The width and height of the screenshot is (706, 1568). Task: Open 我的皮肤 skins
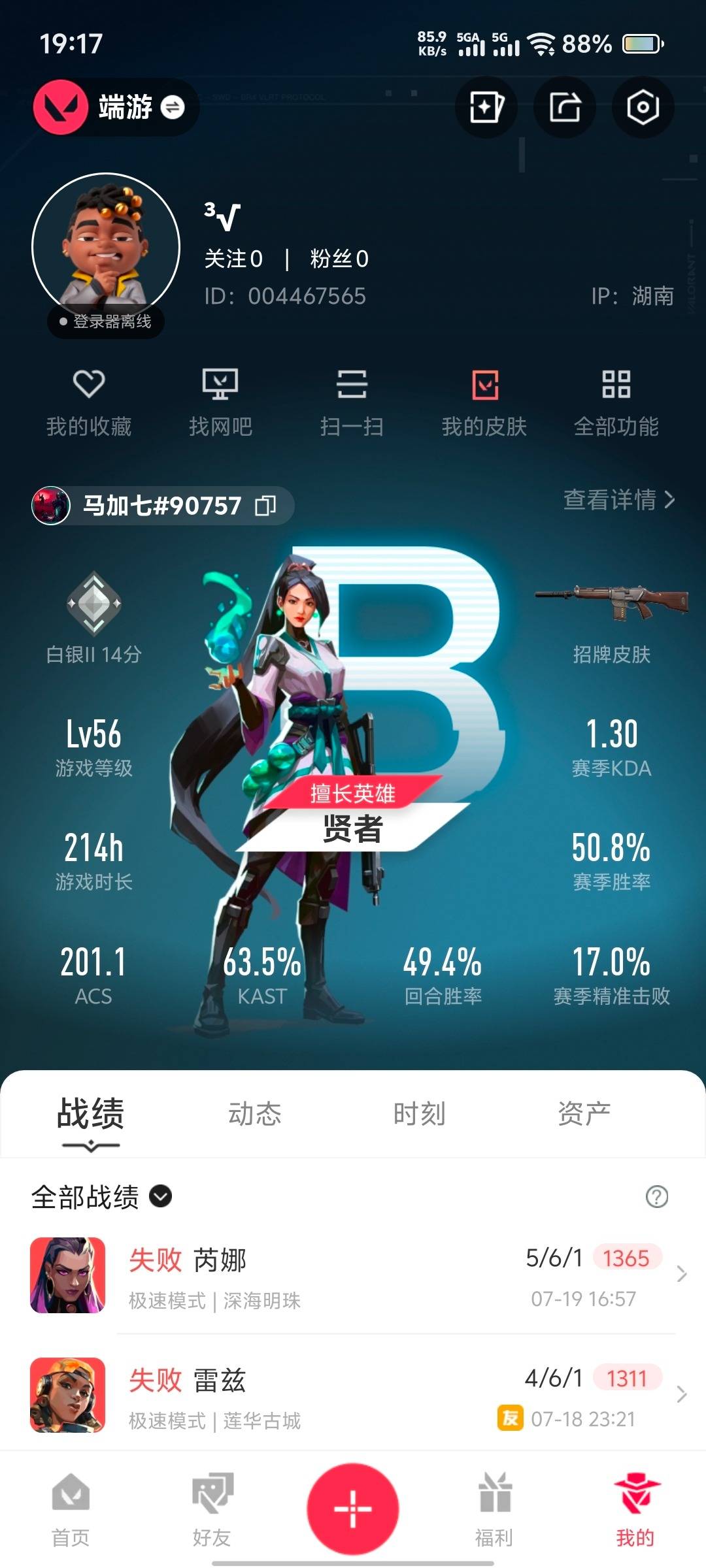pyautogui.click(x=484, y=402)
